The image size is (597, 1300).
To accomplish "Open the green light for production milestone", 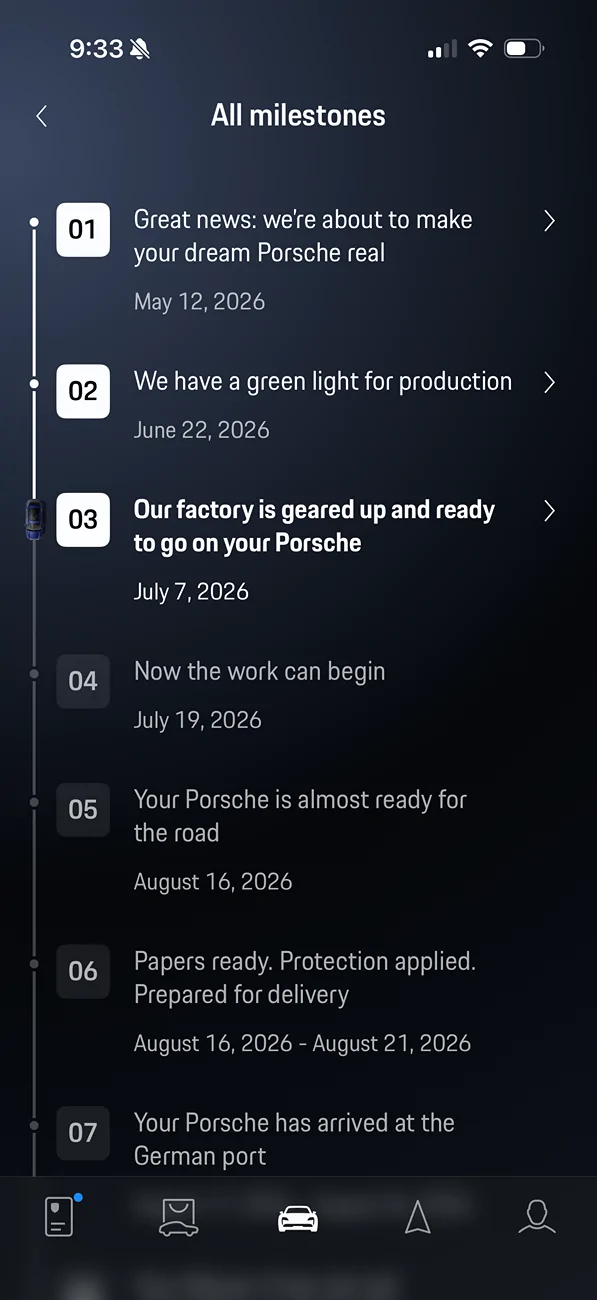I will pyautogui.click(x=298, y=404).
